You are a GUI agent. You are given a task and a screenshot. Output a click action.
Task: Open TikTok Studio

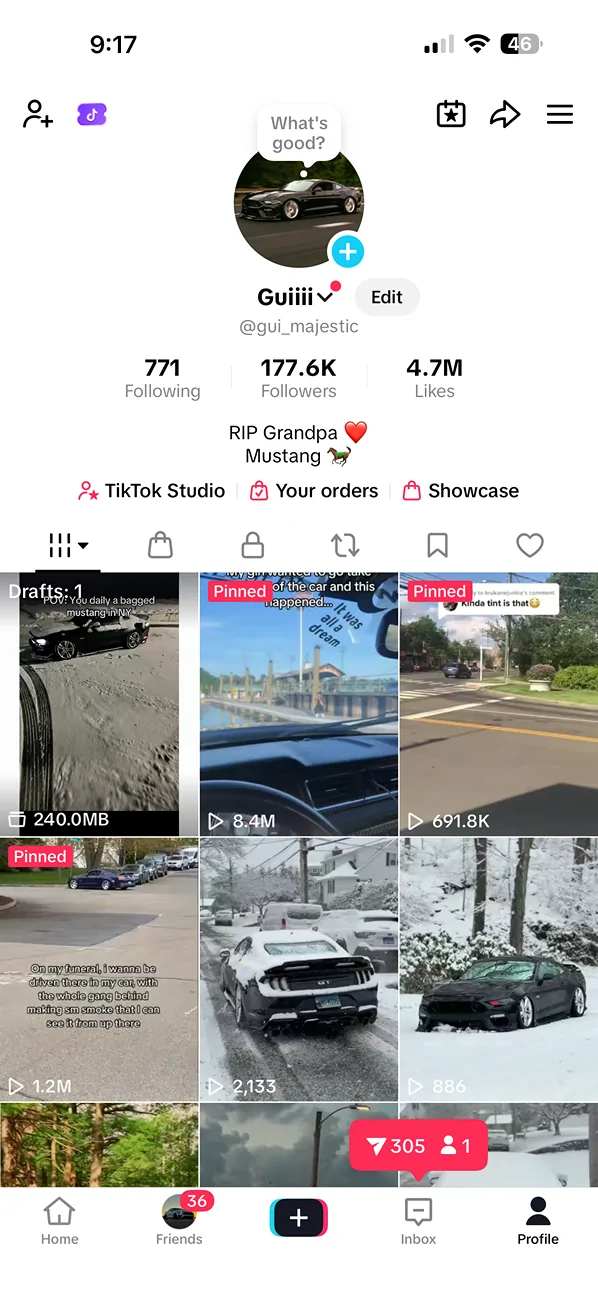(x=152, y=491)
